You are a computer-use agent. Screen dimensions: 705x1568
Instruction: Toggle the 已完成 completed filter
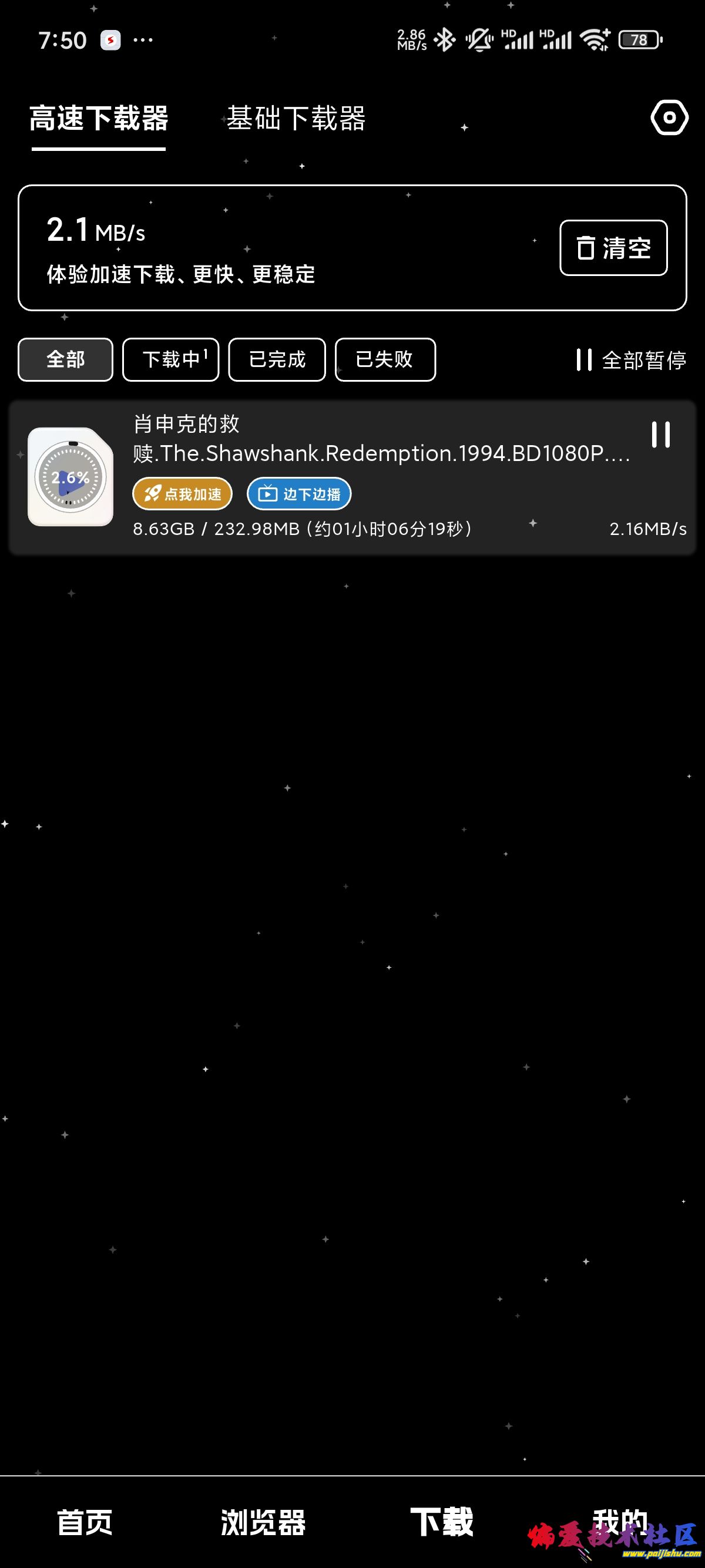(x=276, y=360)
